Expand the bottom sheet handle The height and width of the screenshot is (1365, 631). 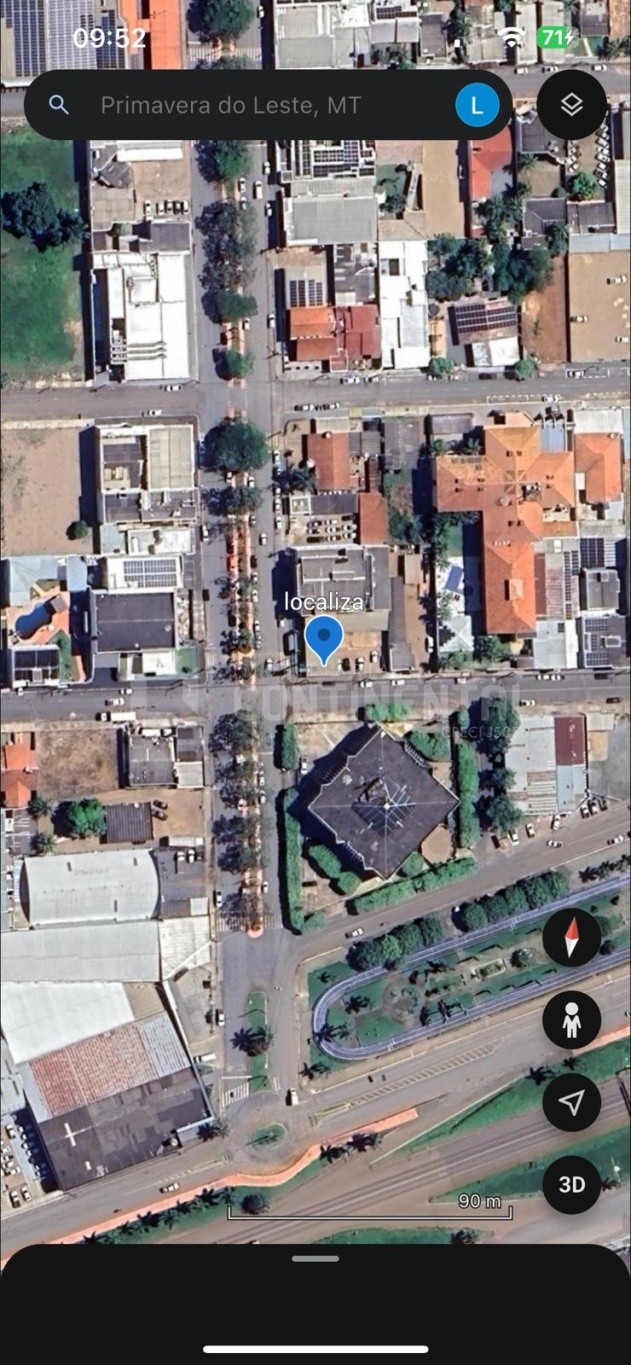[315, 1258]
